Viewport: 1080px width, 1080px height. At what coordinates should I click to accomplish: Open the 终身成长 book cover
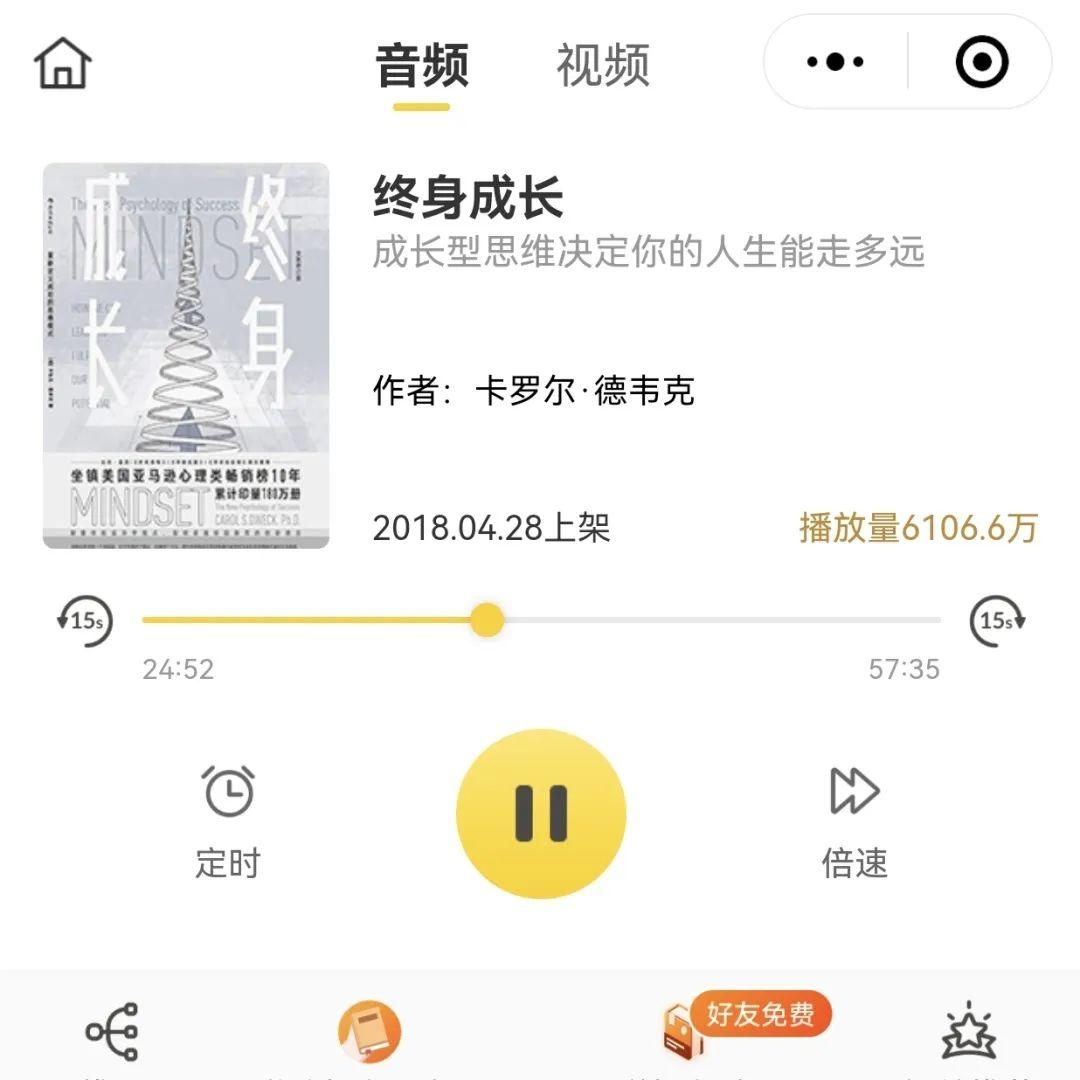[x=186, y=355]
